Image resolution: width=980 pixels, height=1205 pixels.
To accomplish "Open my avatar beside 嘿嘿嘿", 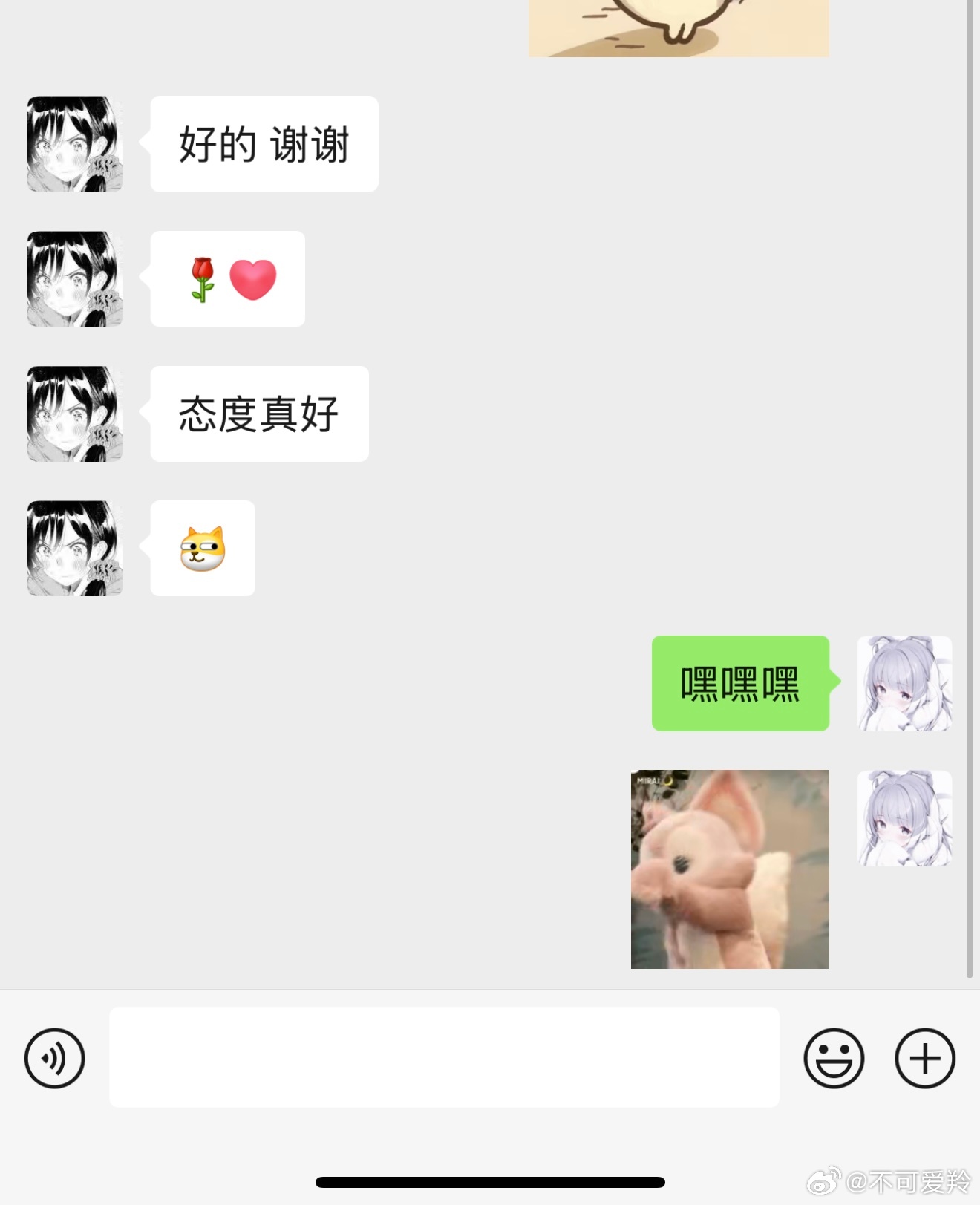I will coord(904,683).
